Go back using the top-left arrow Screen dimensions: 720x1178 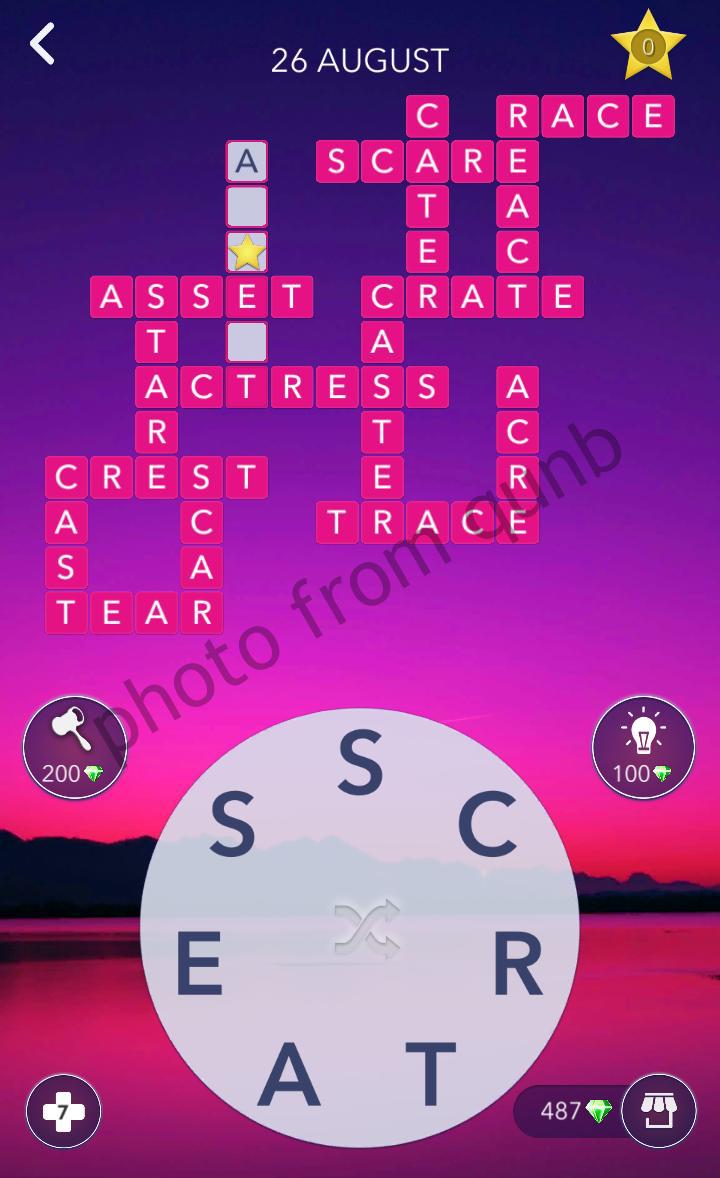(x=42, y=45)
